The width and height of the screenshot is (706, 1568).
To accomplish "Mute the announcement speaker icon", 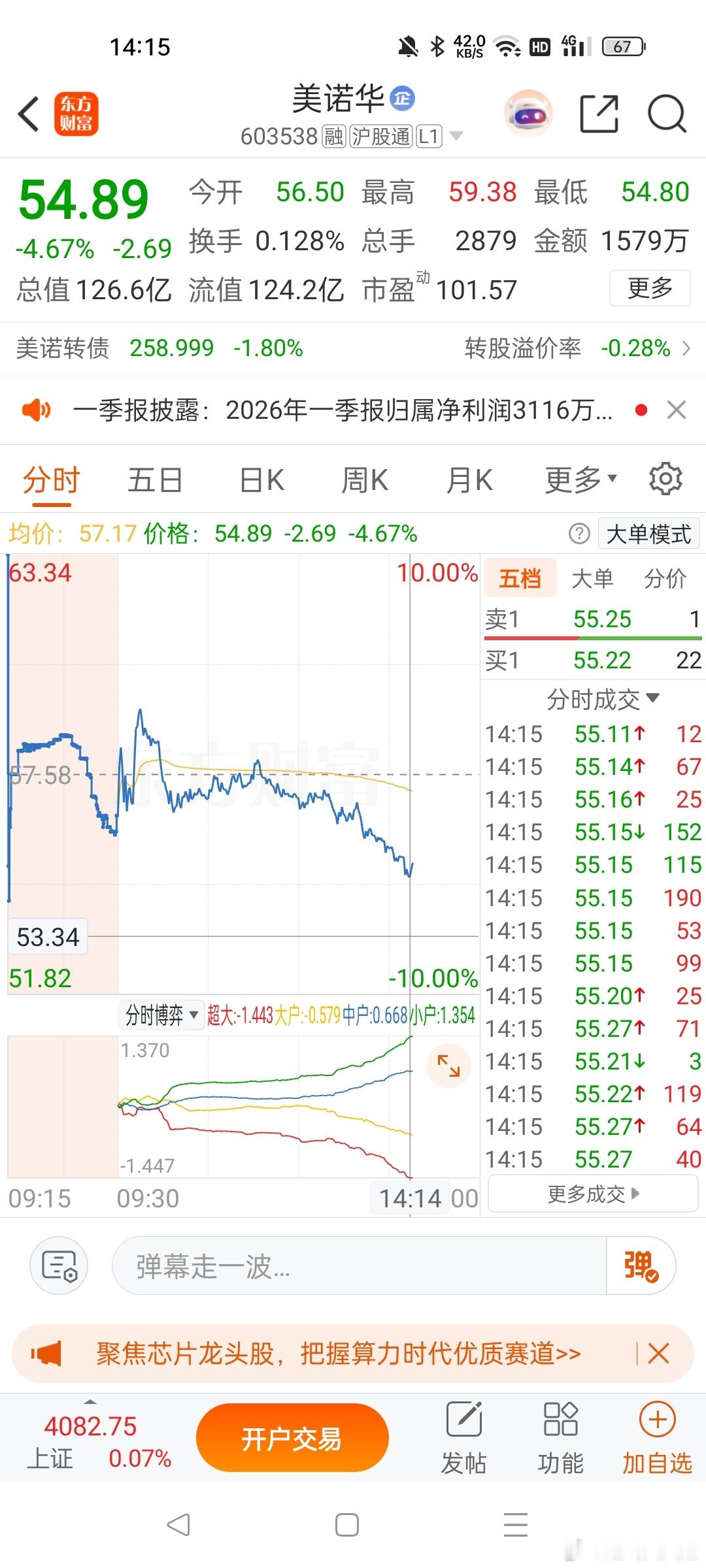I will point(37,410).
